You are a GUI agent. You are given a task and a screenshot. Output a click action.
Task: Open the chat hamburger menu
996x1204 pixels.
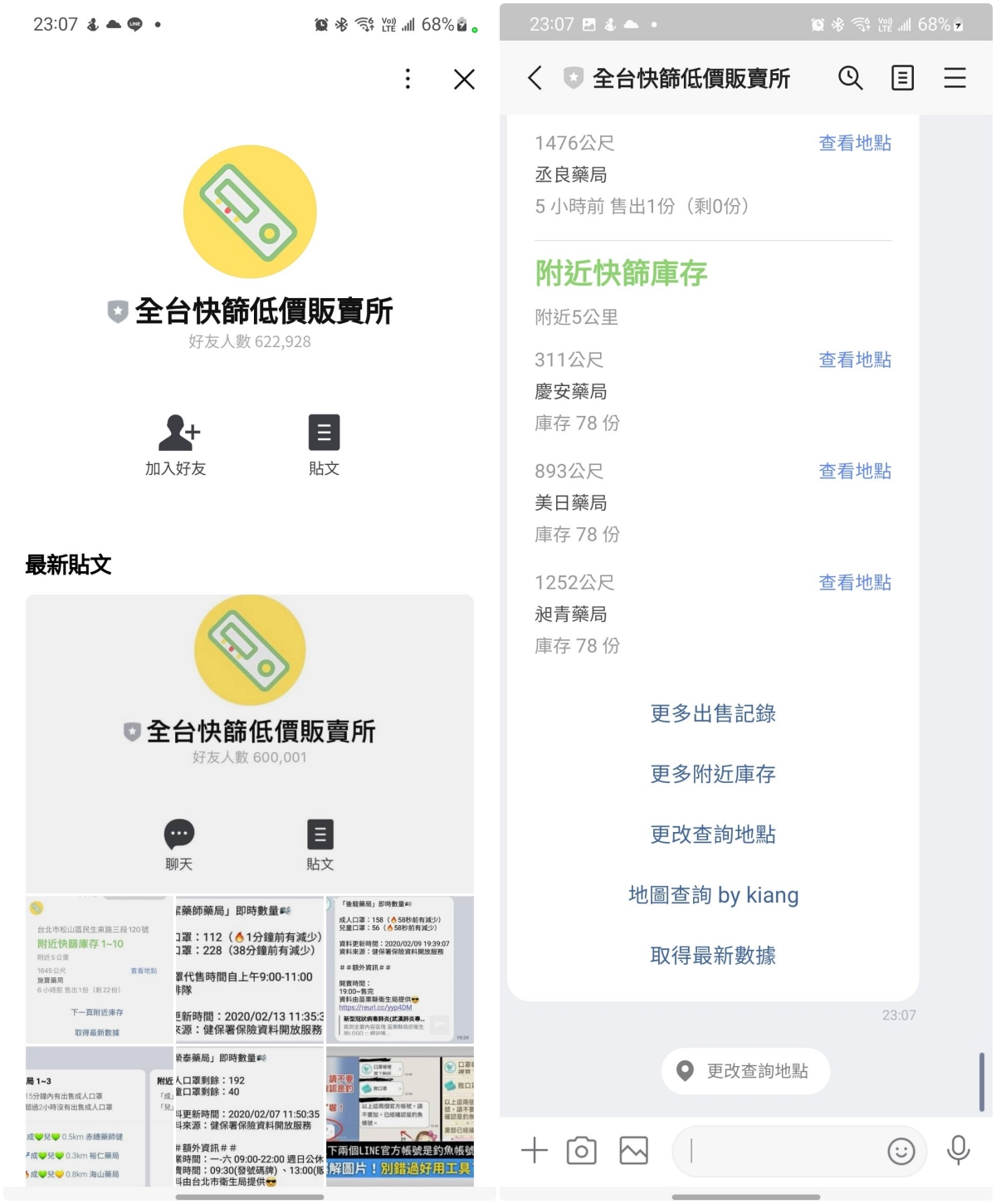(954, 78)
